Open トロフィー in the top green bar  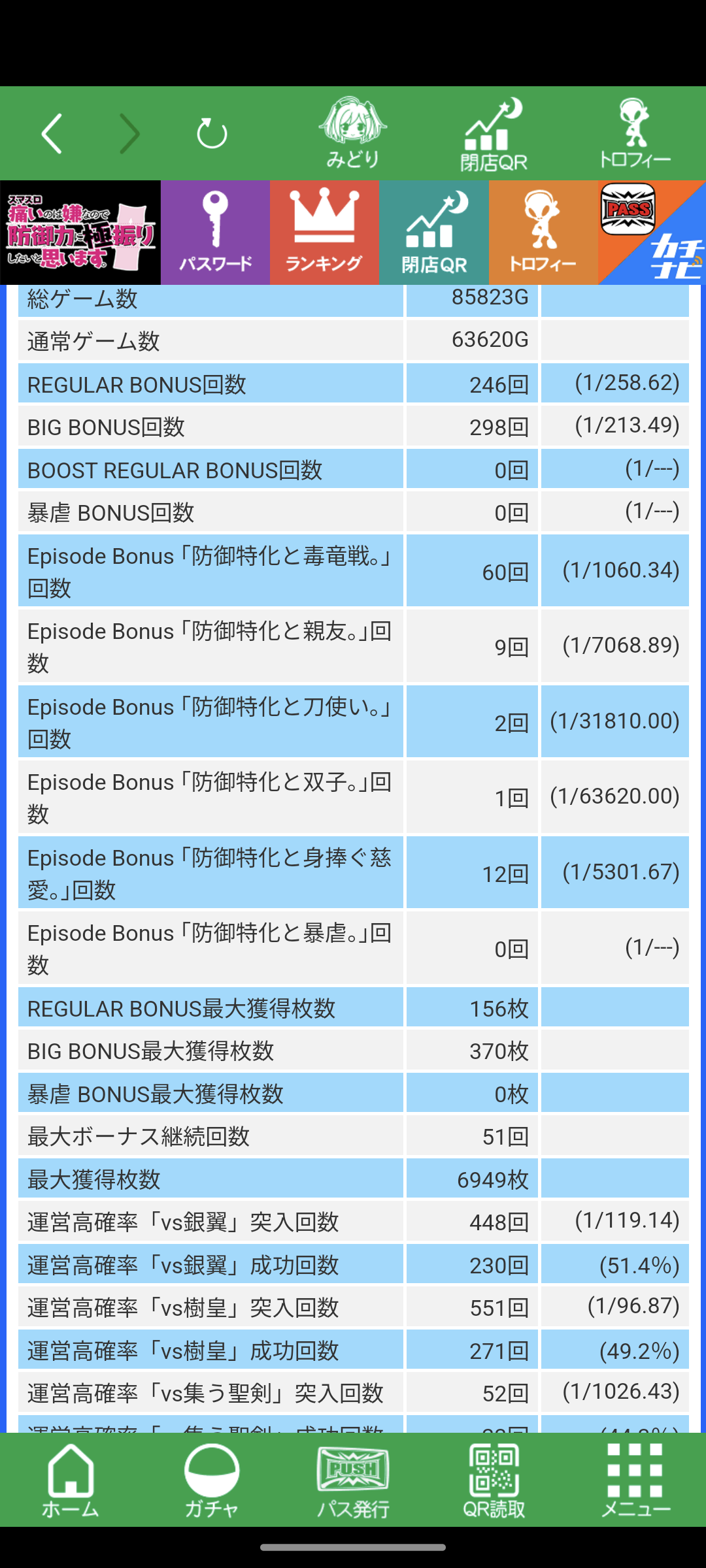[x=635, y=133]
